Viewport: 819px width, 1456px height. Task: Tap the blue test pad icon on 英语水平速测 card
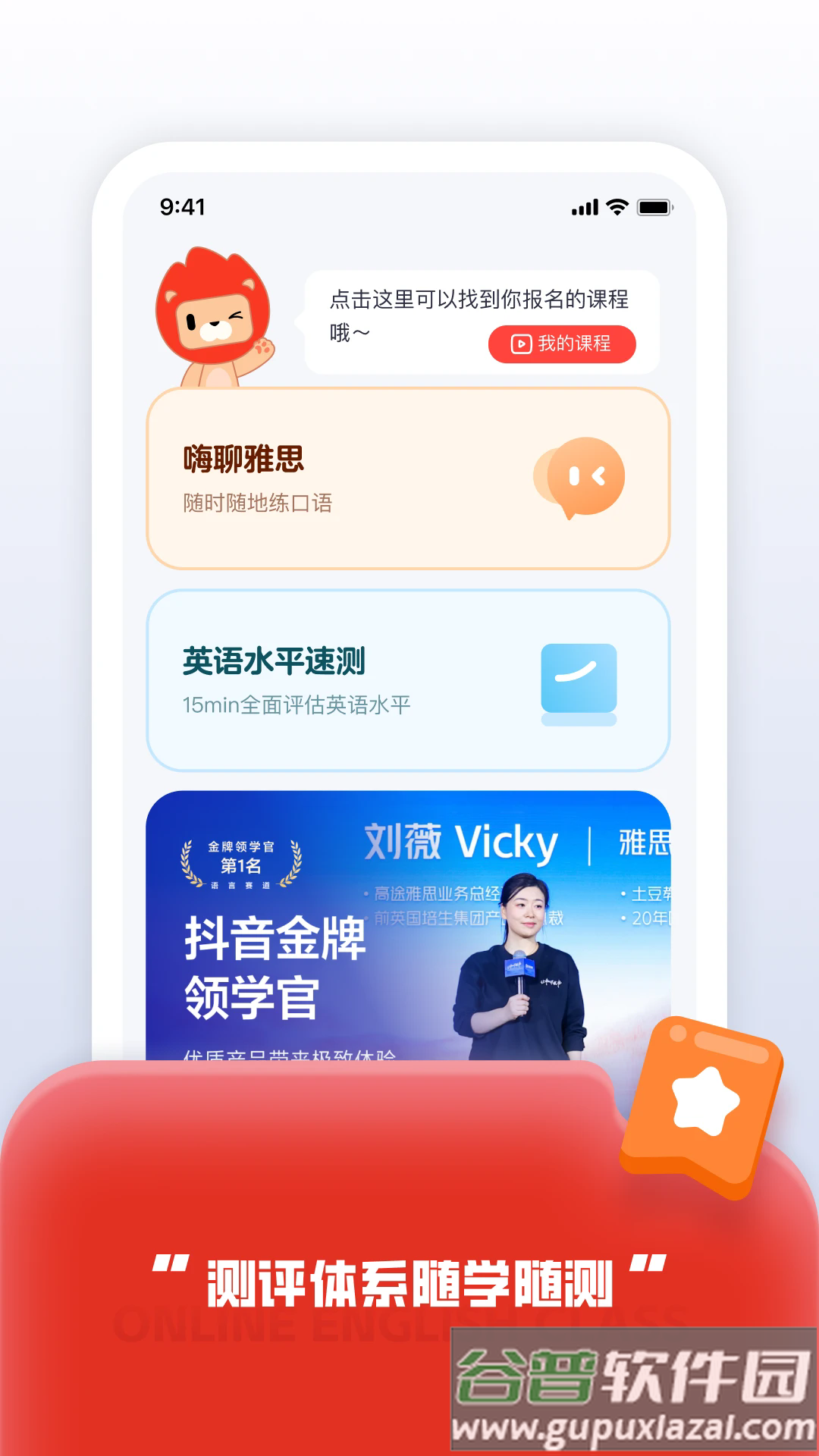pyautogui.click(x=578, y=679)
